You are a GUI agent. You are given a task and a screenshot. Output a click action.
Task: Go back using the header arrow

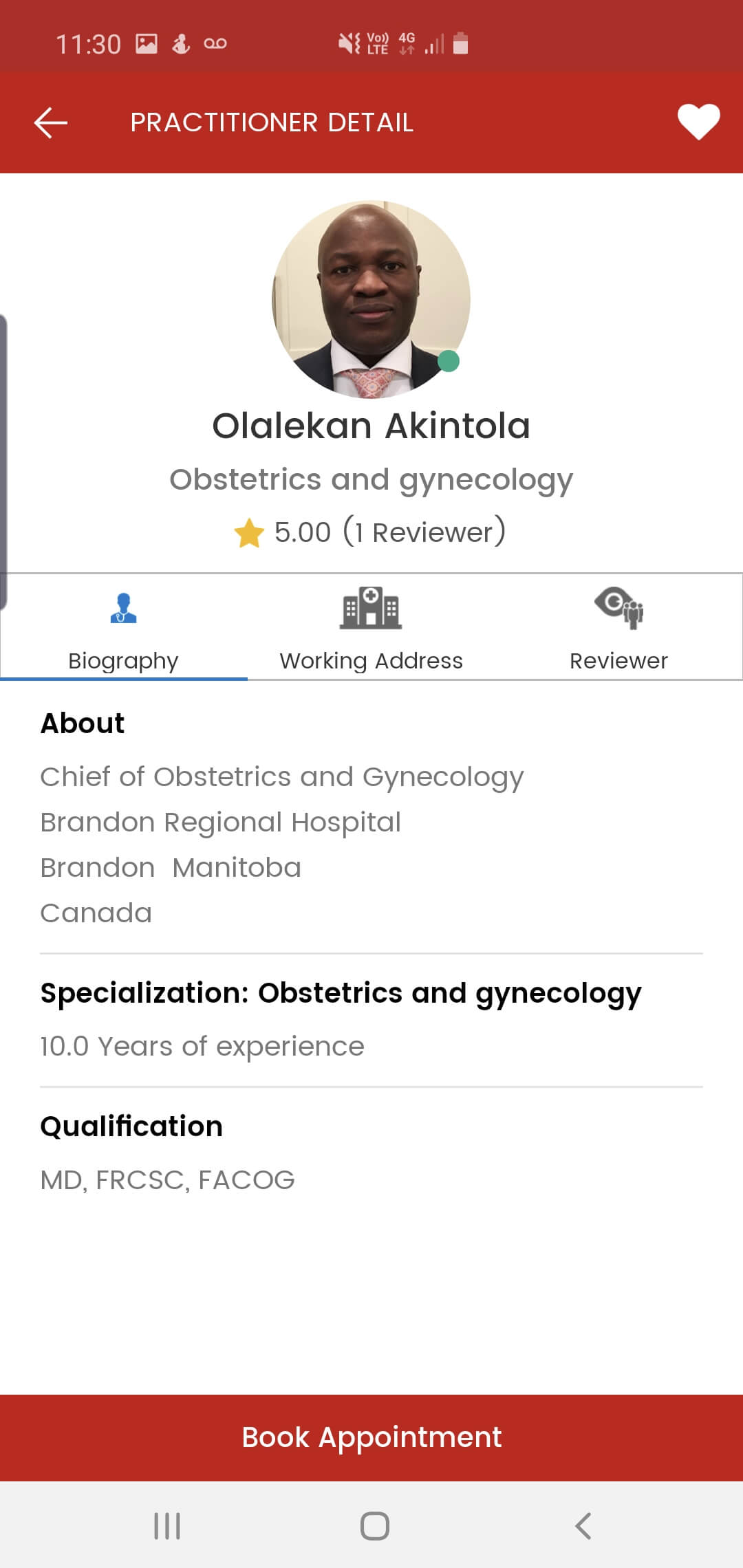(51, 123)
